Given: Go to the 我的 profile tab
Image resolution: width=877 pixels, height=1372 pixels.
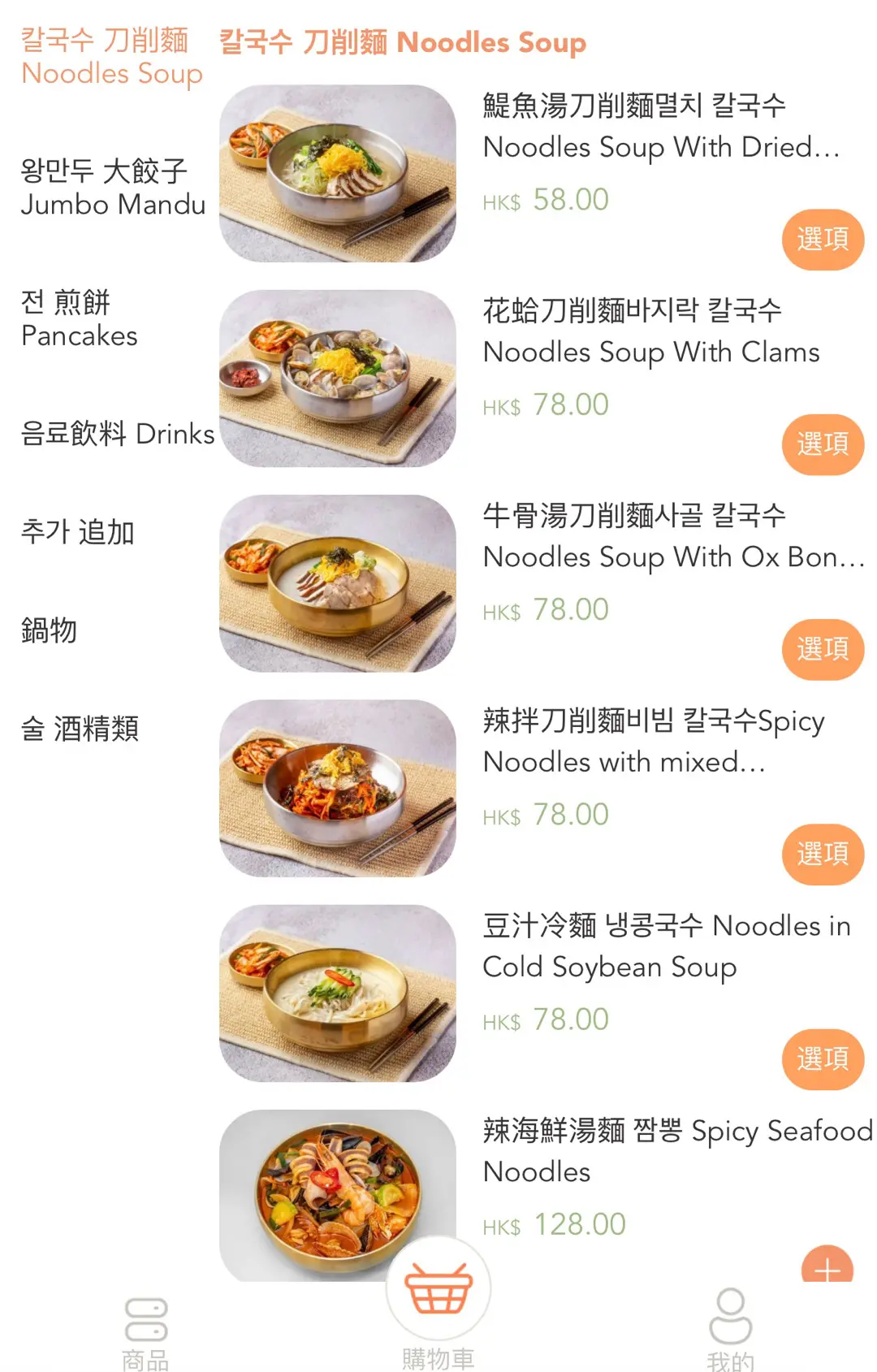Looking at the screenshot, I should tap(730, 1330).
